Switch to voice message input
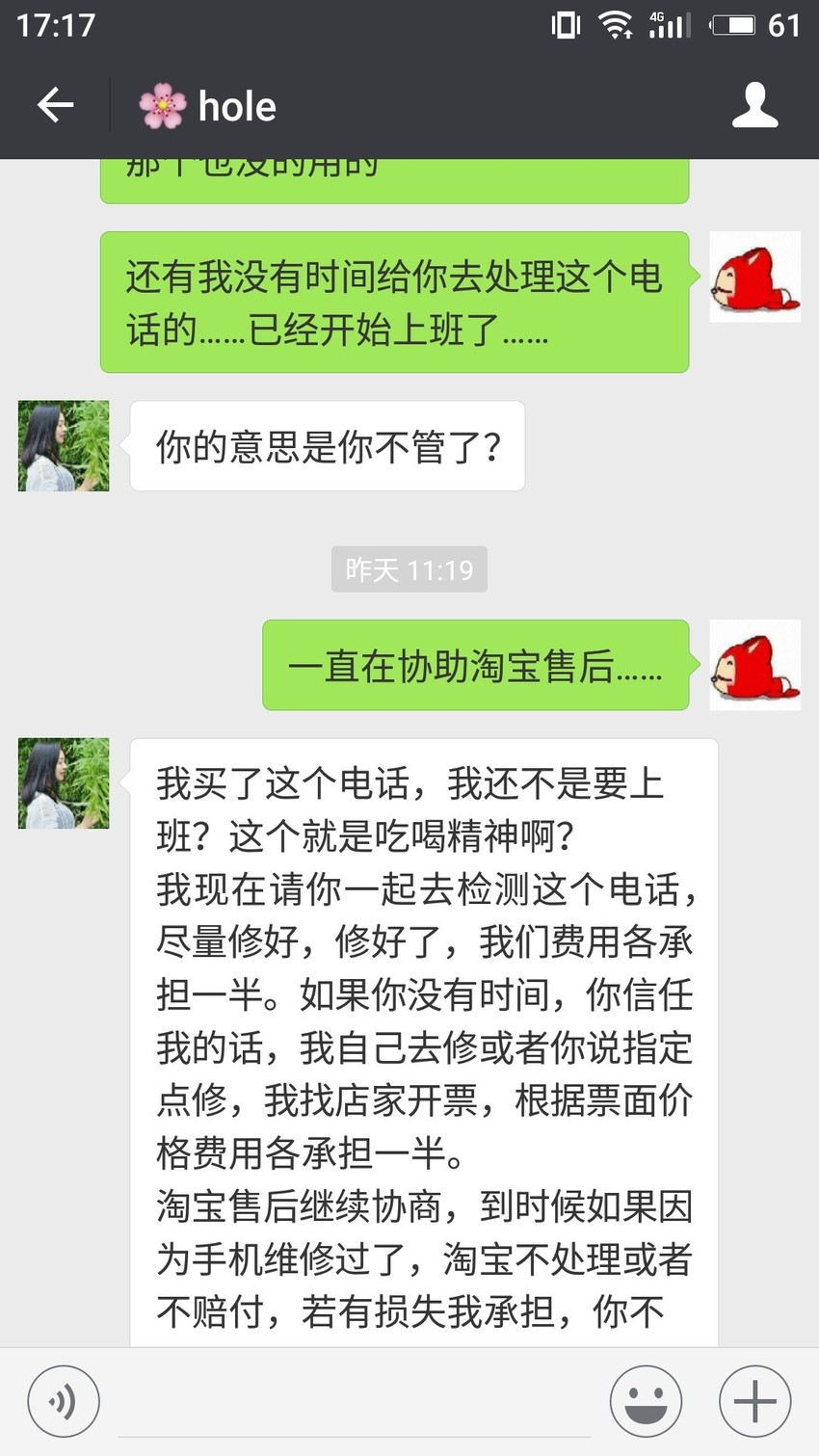Viewport: 819px width, 1456px height. coord(64,1402)
